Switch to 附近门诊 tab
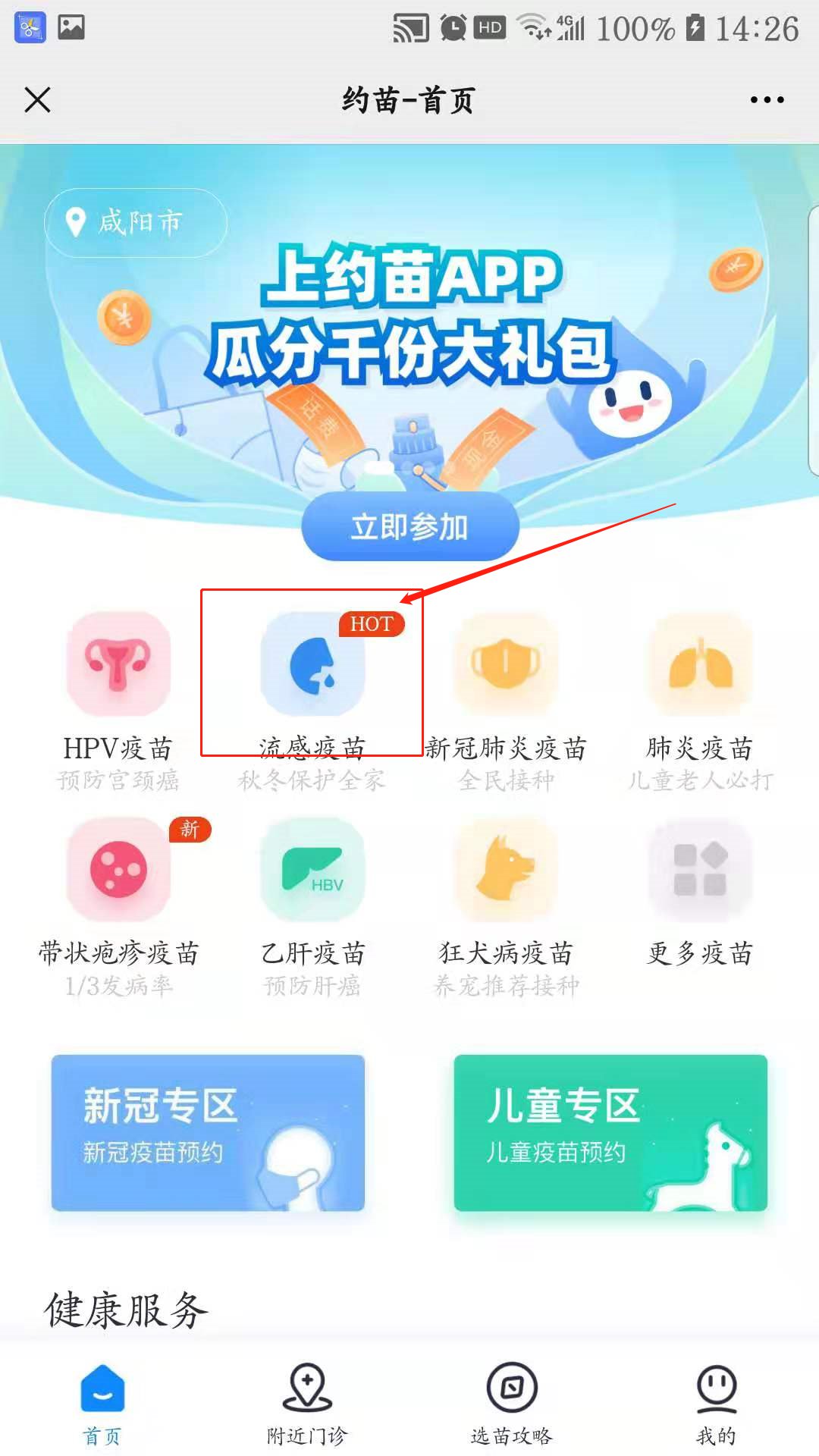 tap(307, 1403)
